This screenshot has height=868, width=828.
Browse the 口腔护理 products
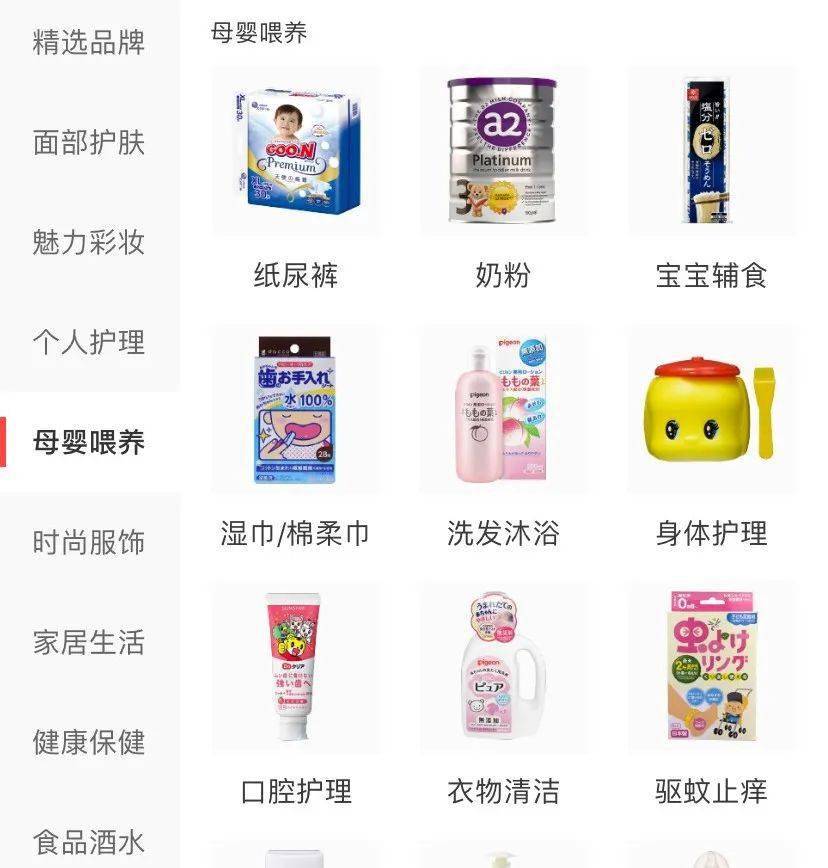coord(296,695)
